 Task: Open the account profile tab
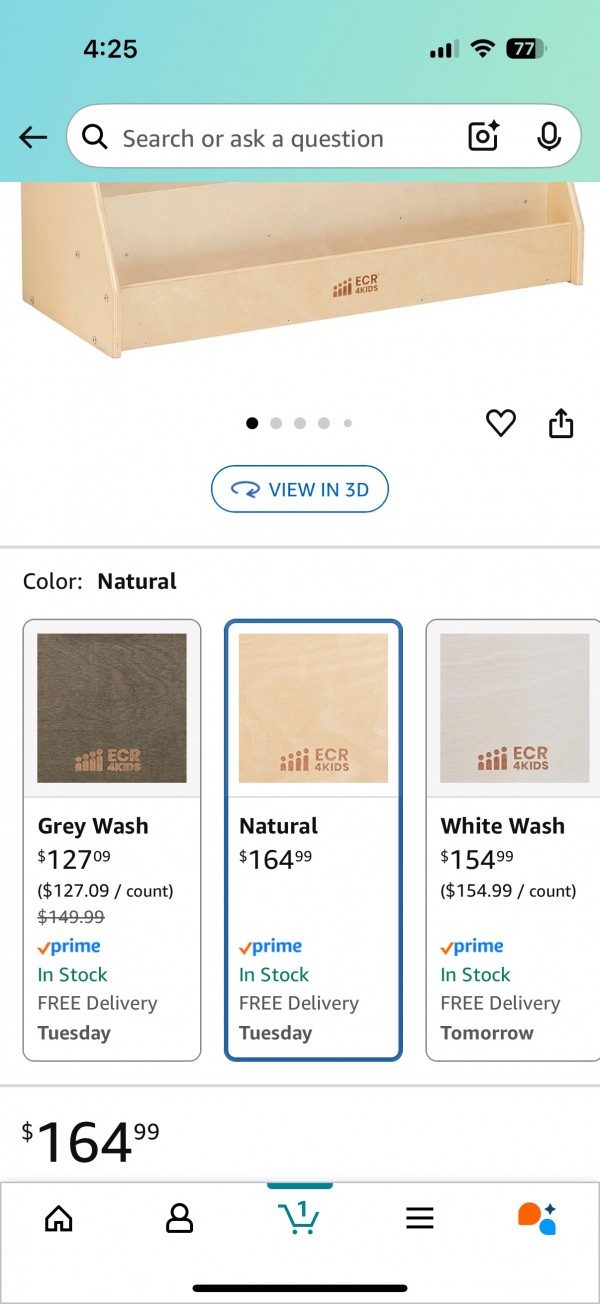(179, 1218)
